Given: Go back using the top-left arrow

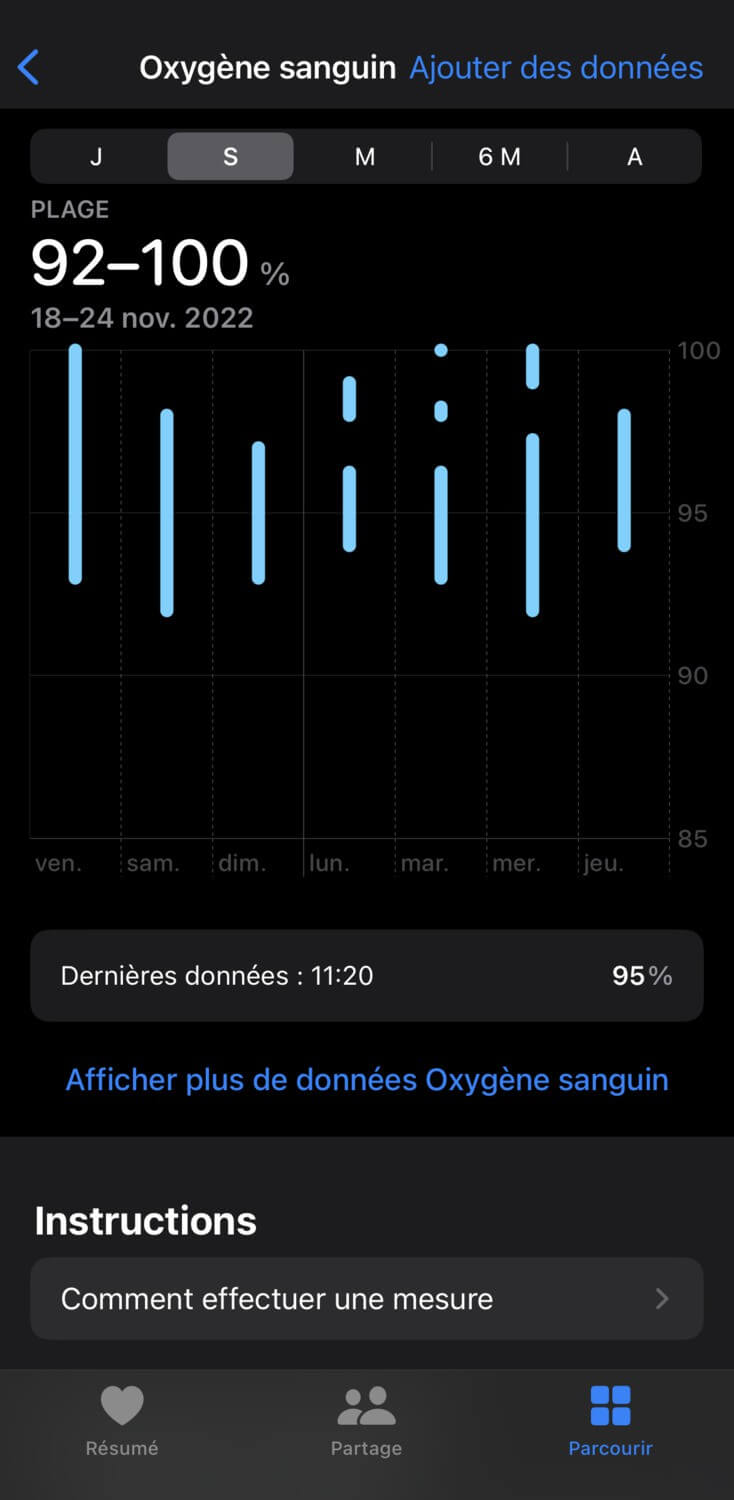Looking at the screenshot, I should point(29,68).
